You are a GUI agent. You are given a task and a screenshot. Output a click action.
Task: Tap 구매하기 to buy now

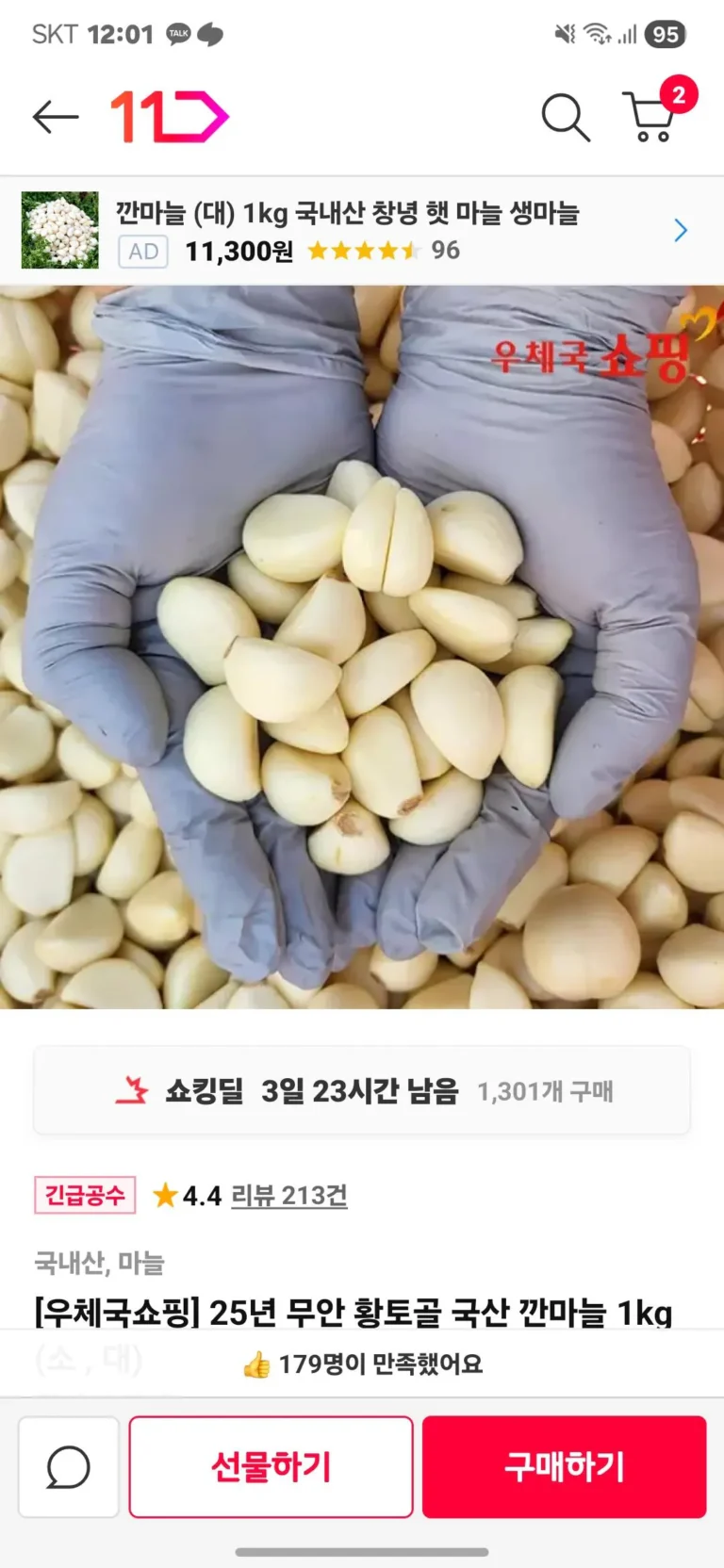(564, 1466)
